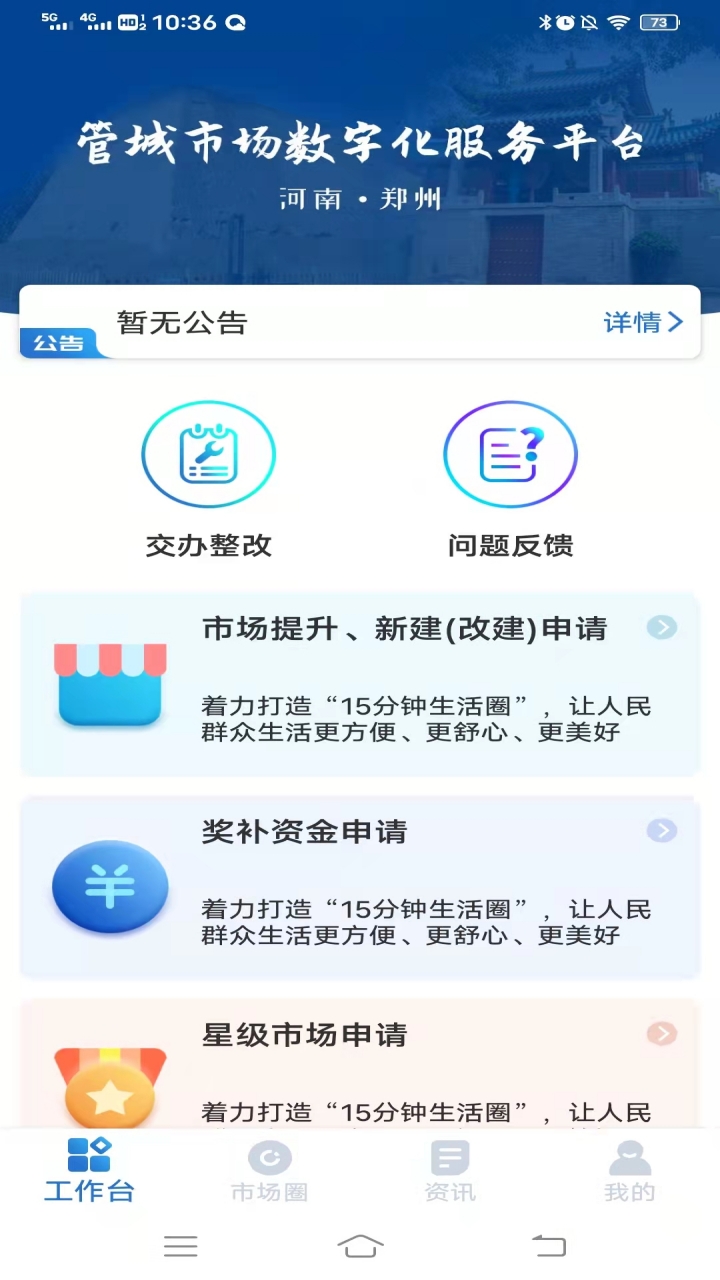Open 市场提升、新建(改建)申请 card
This screenshot has height=1280, width=720.
coord(360,683)
